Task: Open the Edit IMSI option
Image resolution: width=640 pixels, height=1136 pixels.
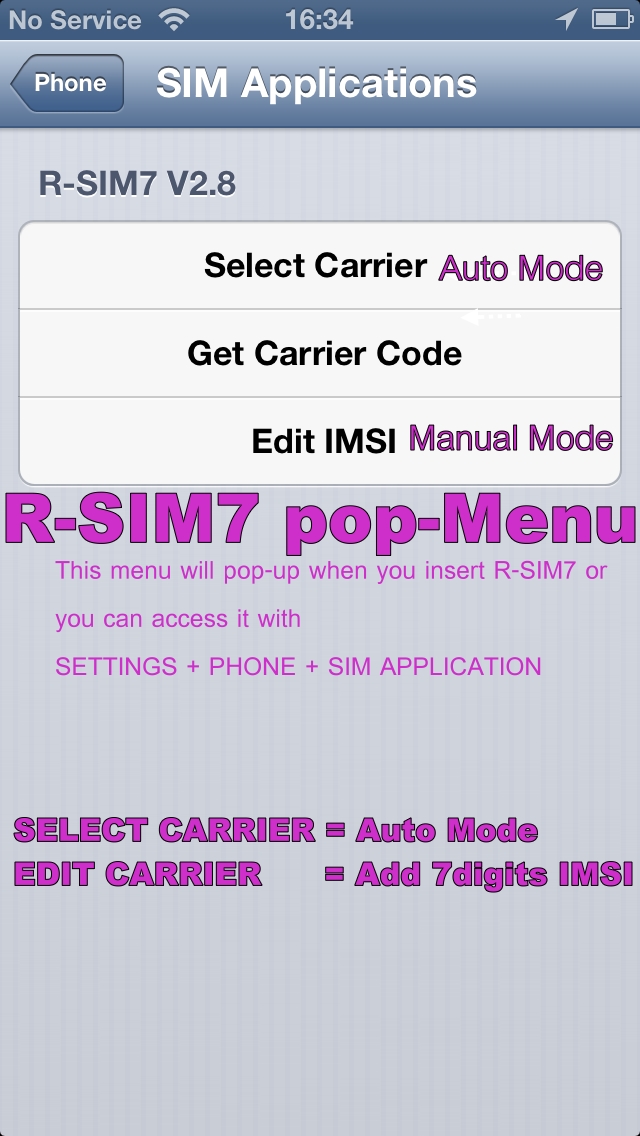Action: (x=324, y=441)
